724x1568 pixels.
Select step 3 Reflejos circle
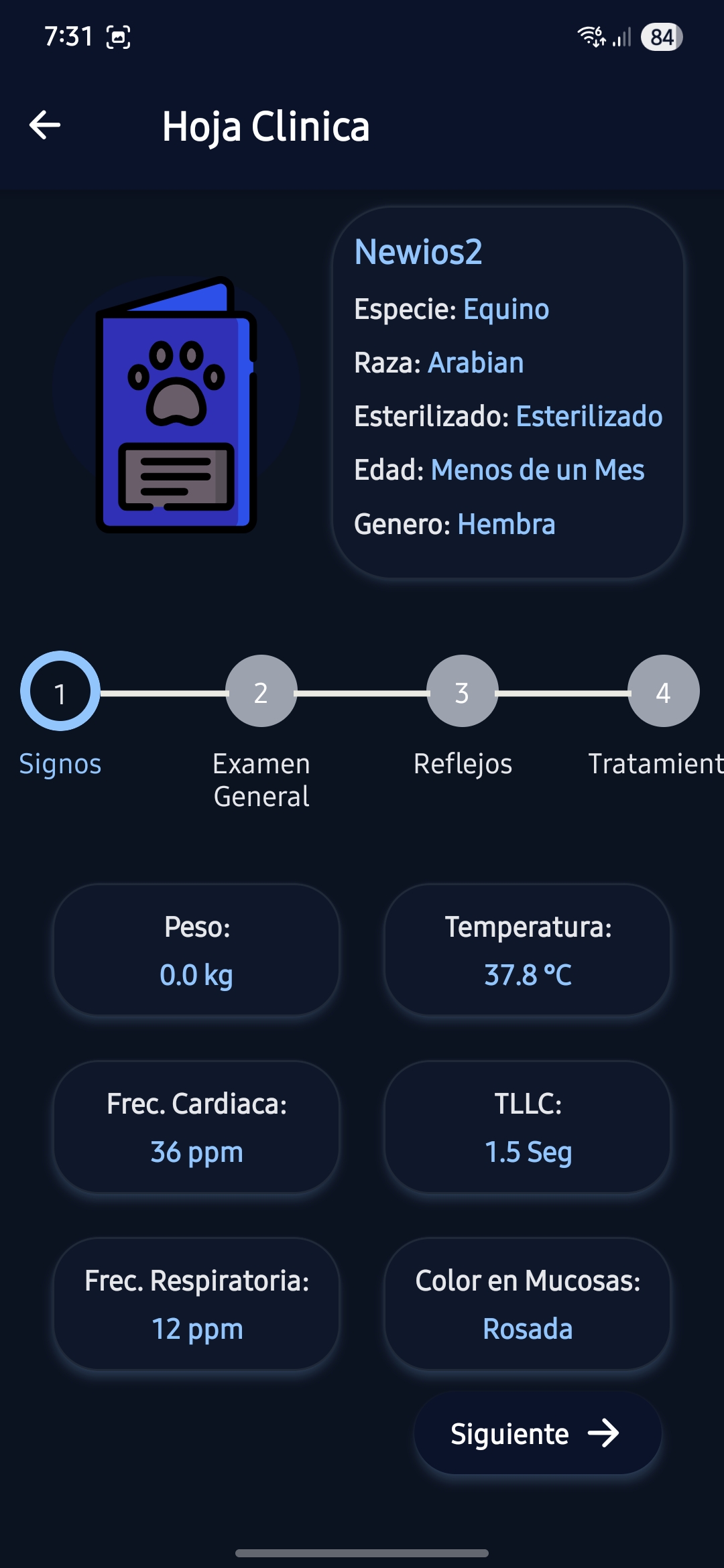(x=462, y=692)
